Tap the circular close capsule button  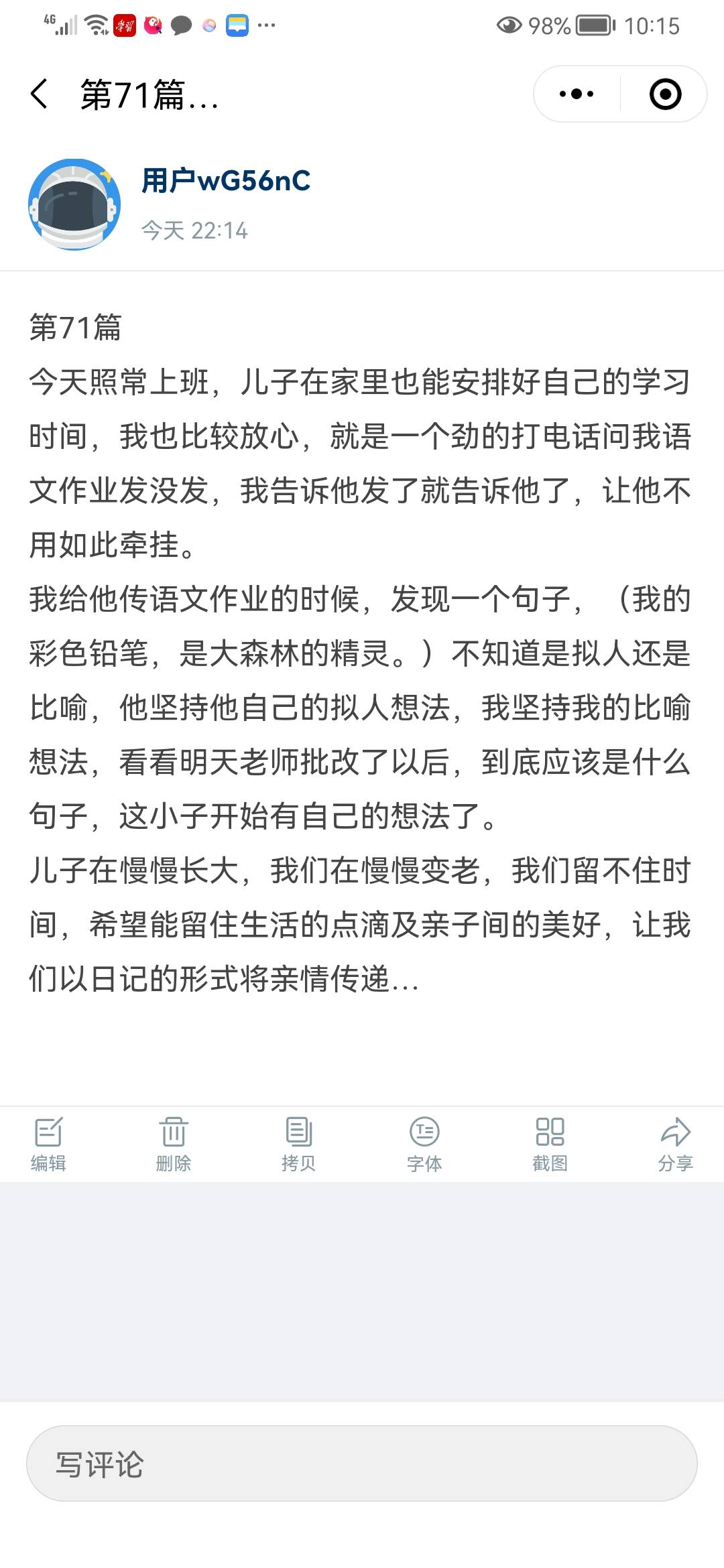click(665, 94)
